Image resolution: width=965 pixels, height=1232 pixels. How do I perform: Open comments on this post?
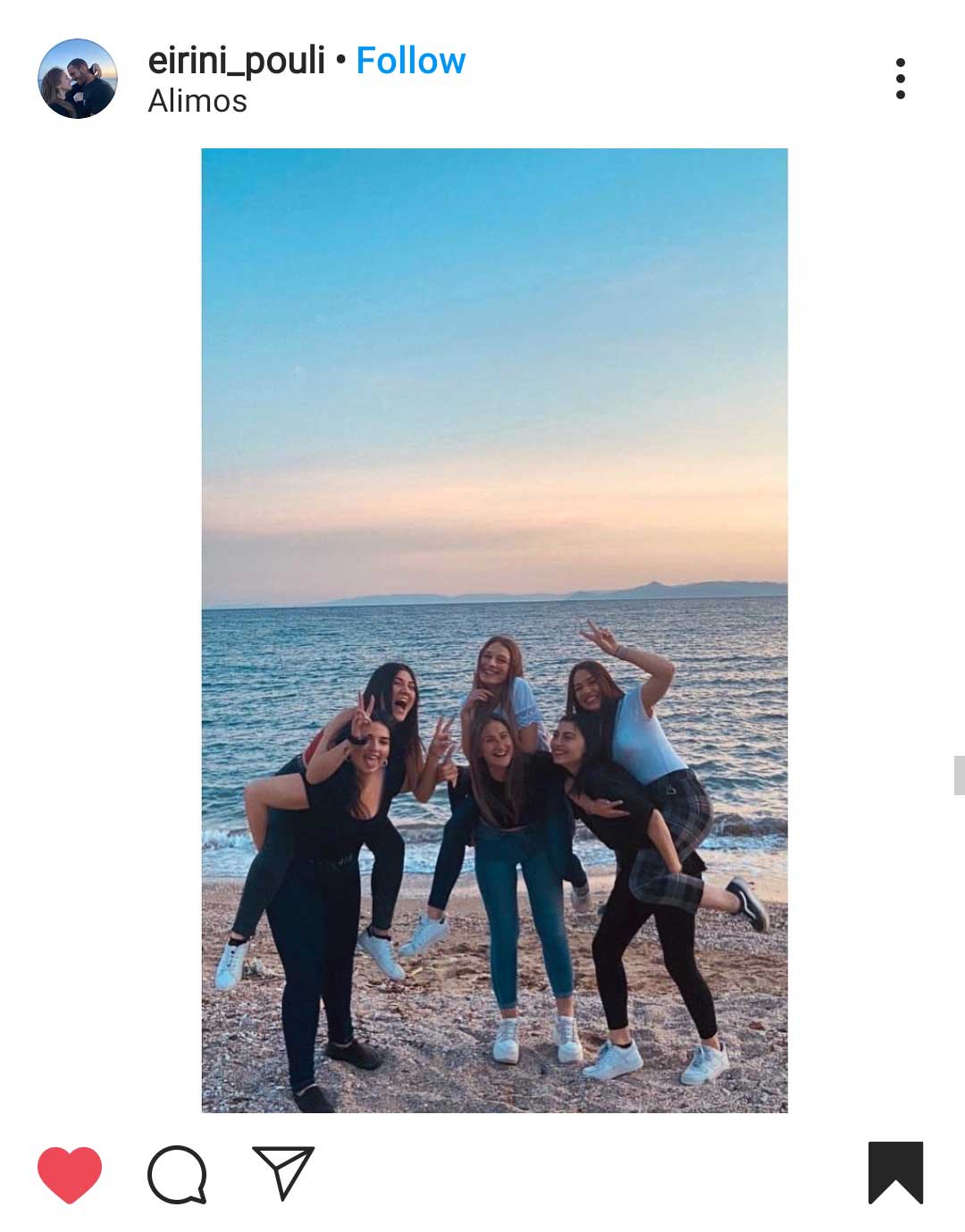177,1174
